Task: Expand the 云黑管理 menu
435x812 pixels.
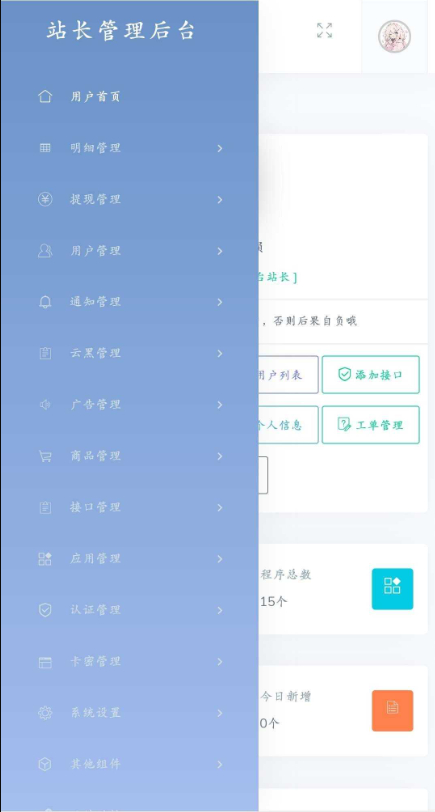Action: [x=129, y=353]
